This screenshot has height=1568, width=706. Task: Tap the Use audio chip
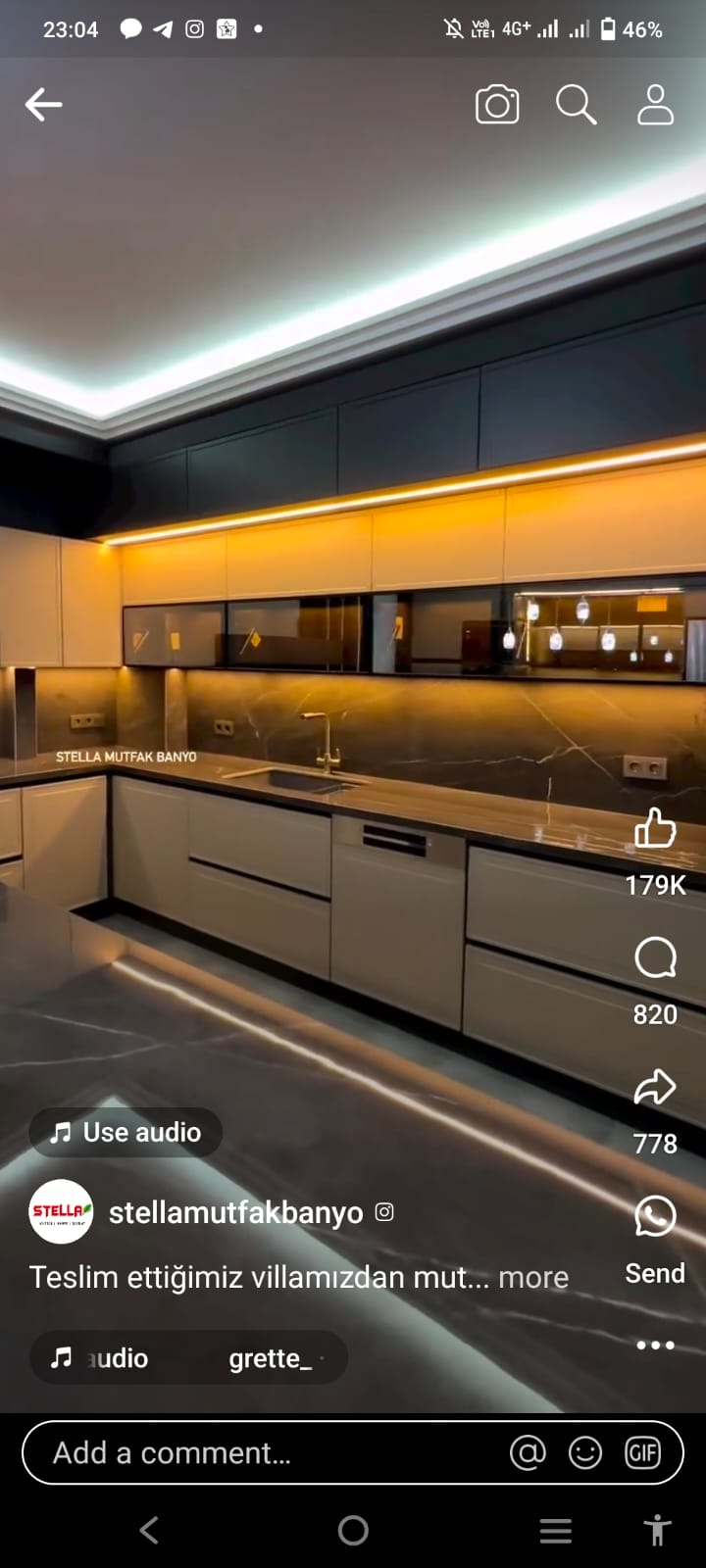pyautogui.click(x=126, y=1133)
